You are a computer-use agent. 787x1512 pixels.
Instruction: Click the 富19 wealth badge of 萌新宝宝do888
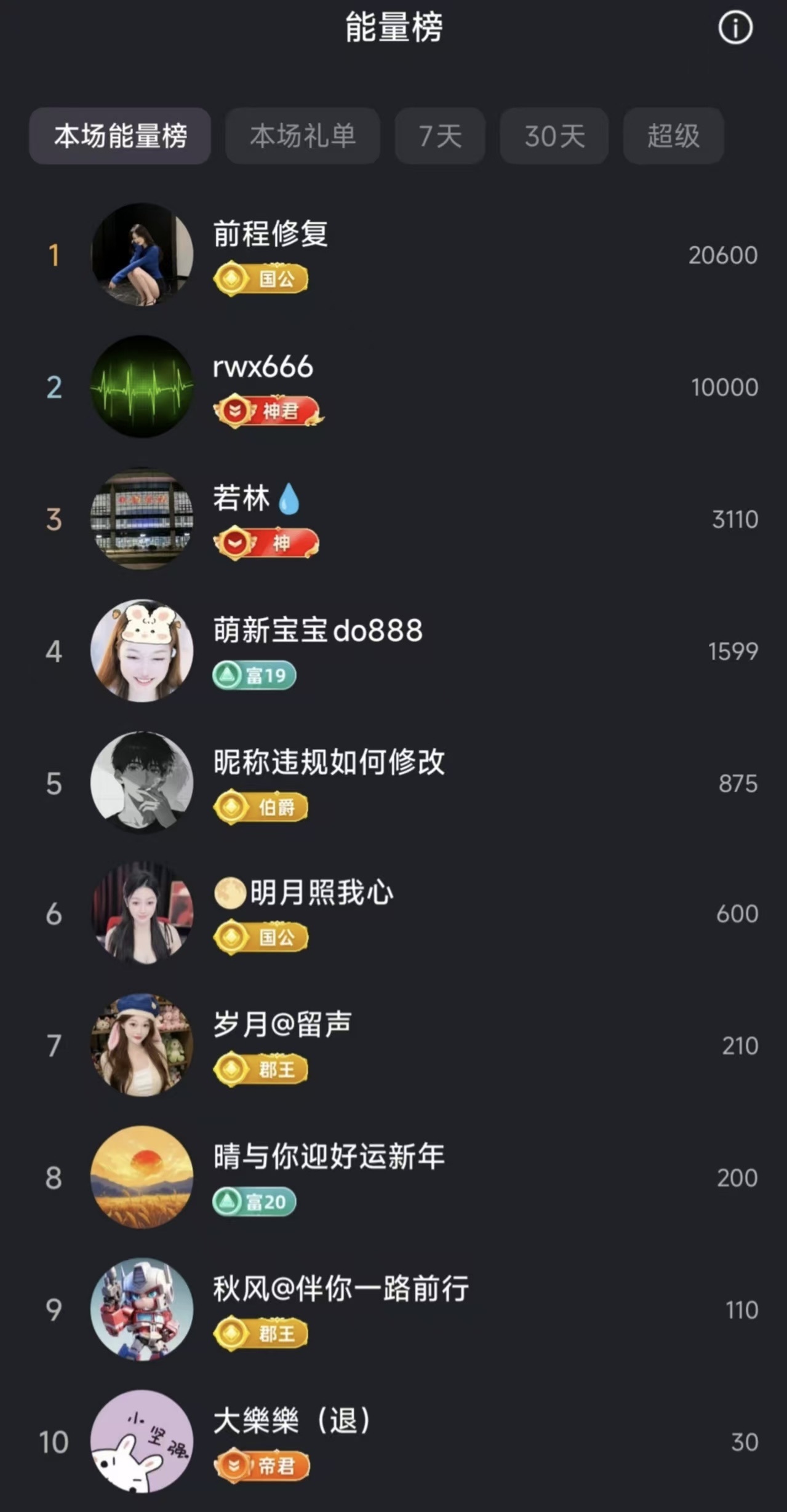(254, 675)
